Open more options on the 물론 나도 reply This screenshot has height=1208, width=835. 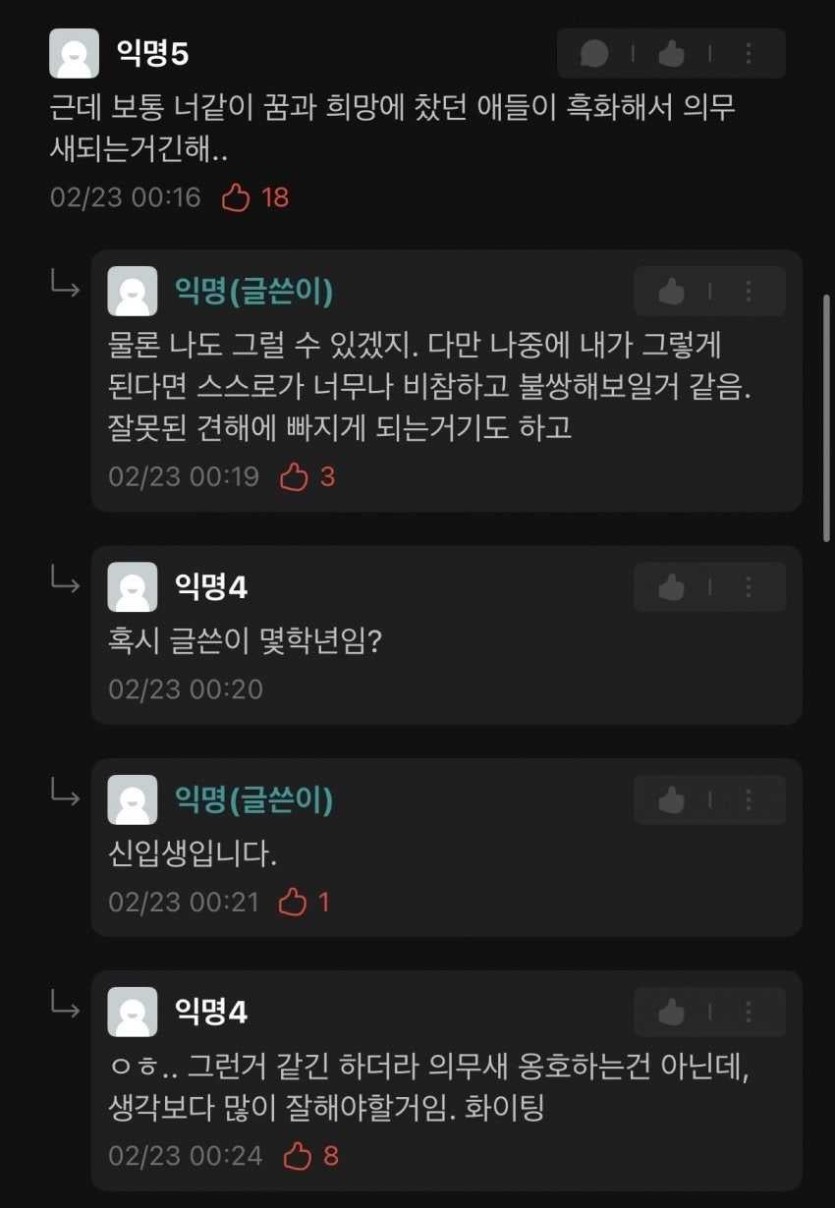(748, 292)
